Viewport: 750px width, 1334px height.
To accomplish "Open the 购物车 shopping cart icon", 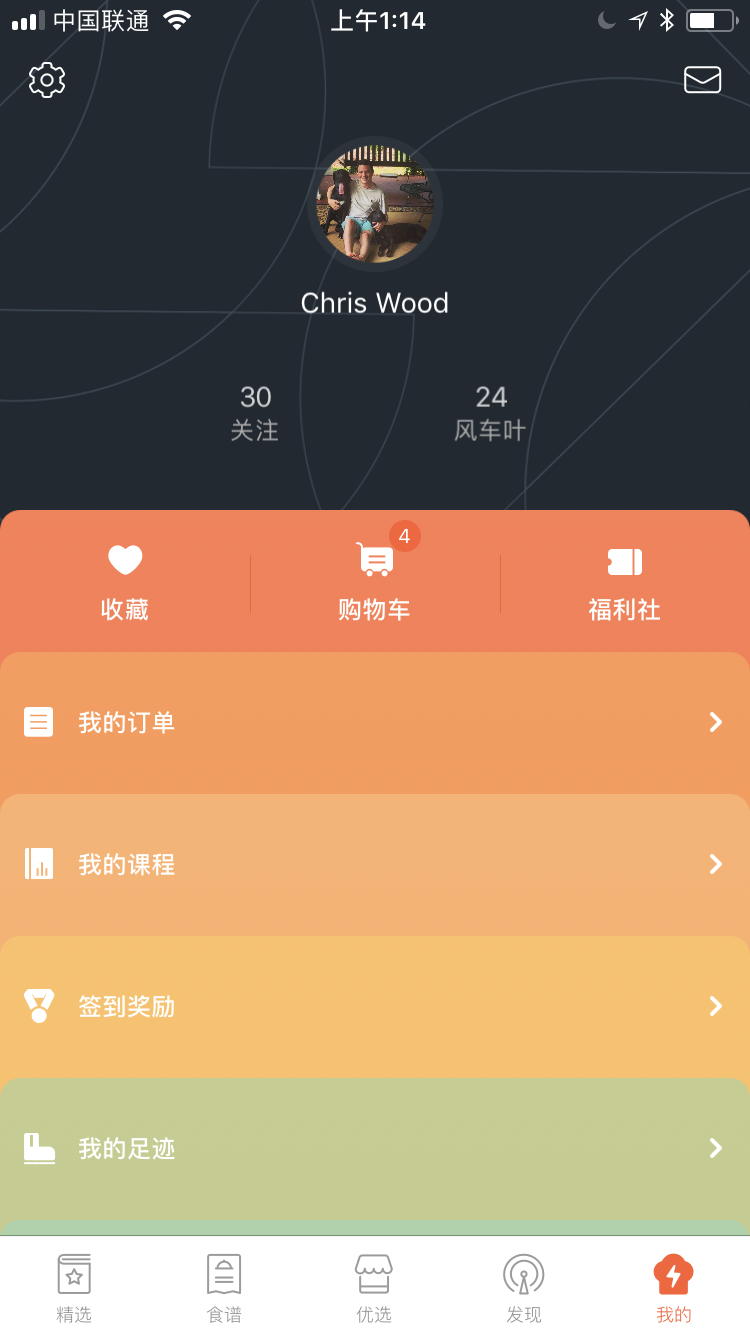I will [374, 562].
